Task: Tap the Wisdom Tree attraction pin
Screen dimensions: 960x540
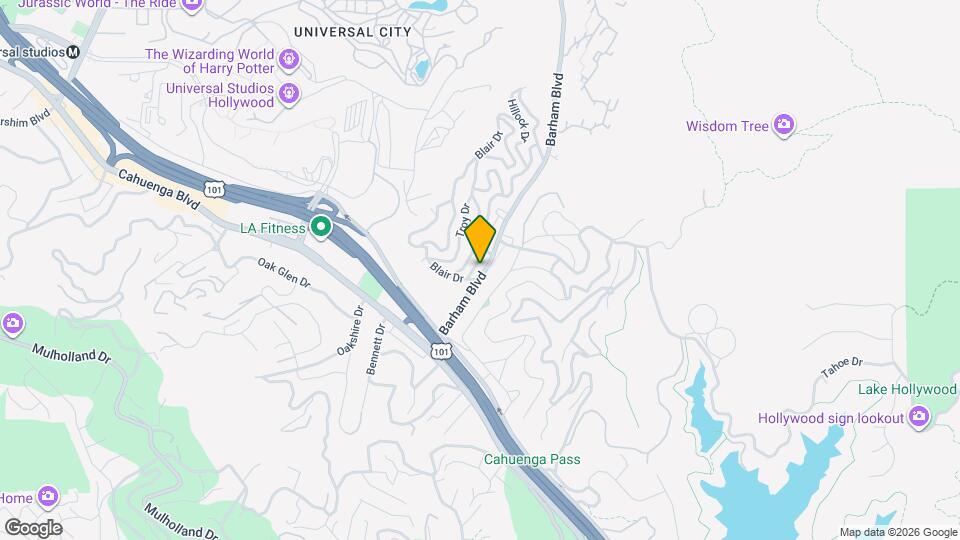Action: [783, 126]
